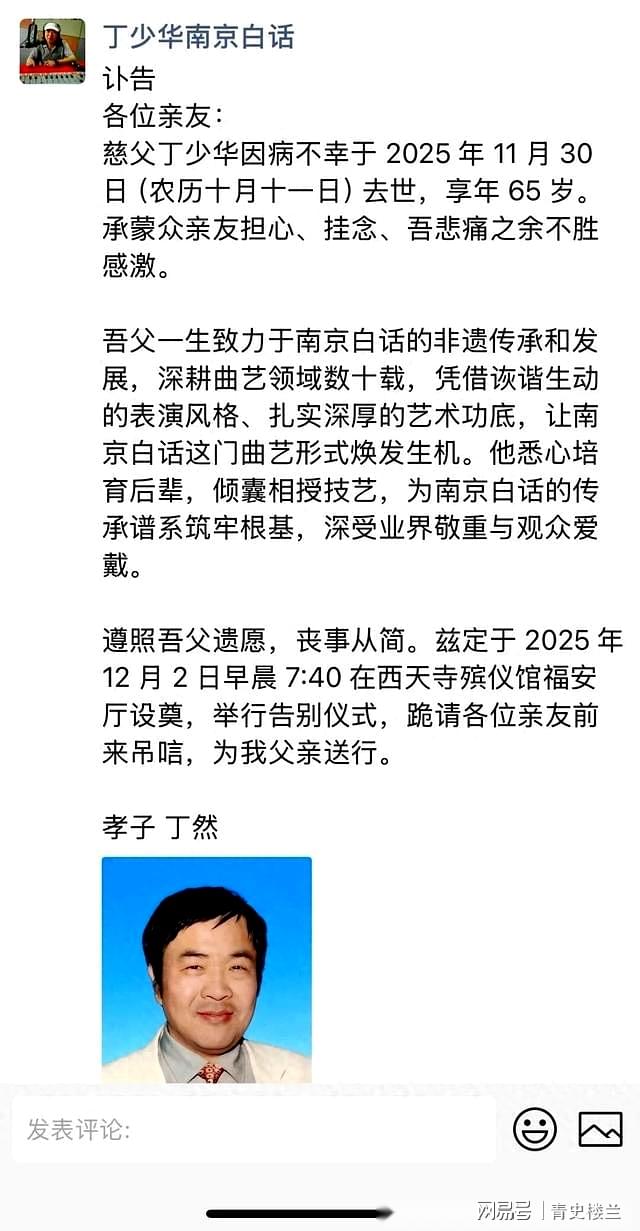Attach an image to the comment
Screen dimensions: 640x1231
point(600,1130)
